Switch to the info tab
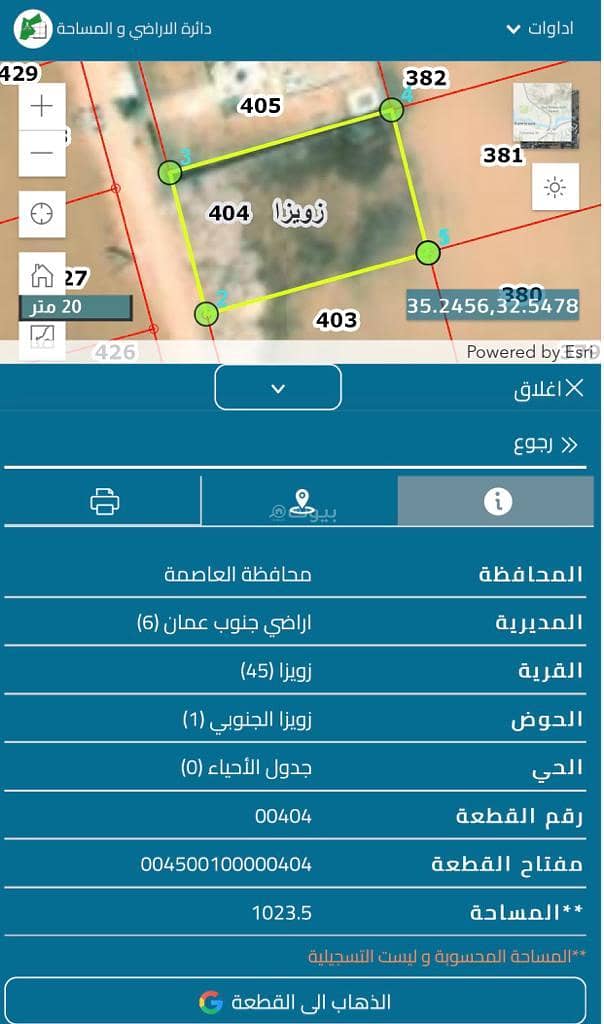The image size is (604, 1024). pyautogui.click(x=497, y=501)
